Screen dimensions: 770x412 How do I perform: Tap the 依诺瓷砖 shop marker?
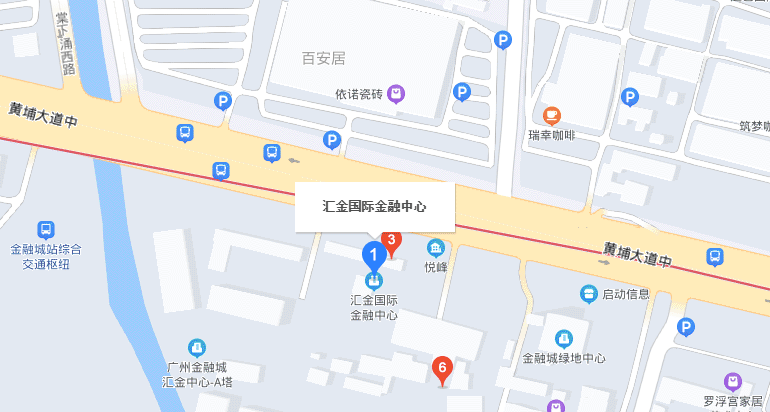click(x=397, y=95)
